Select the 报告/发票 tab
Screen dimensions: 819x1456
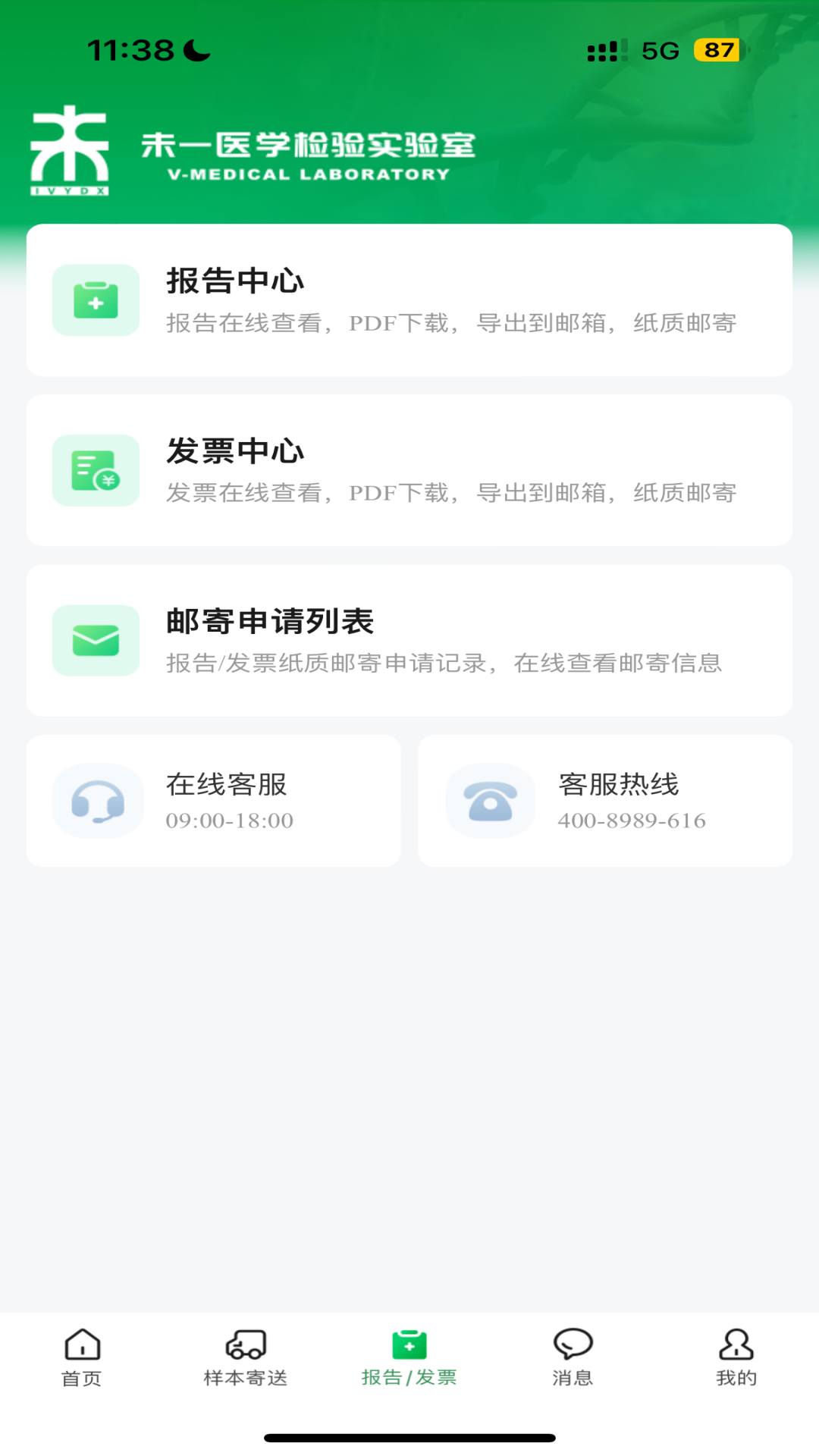pos(409,1357)
